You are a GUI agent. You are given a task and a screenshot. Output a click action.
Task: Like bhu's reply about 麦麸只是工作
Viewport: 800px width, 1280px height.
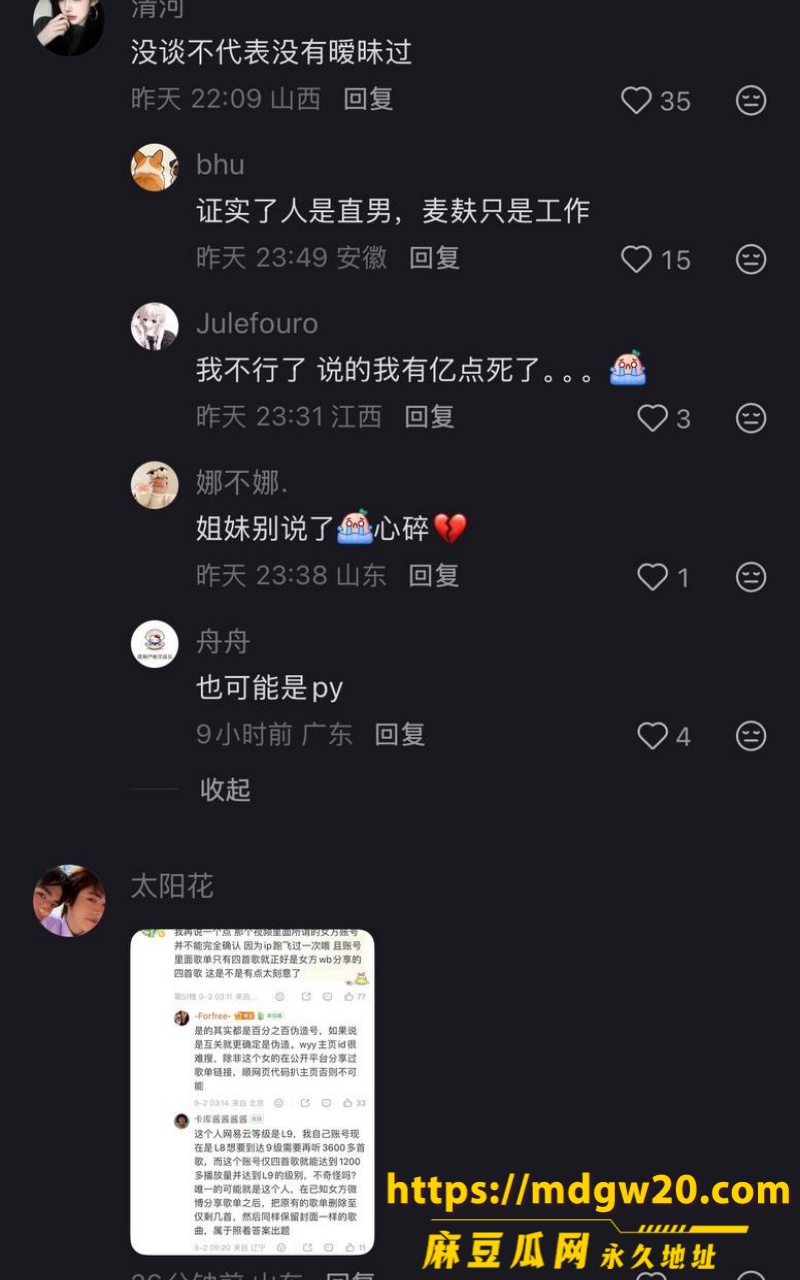[x=637, y=259]
